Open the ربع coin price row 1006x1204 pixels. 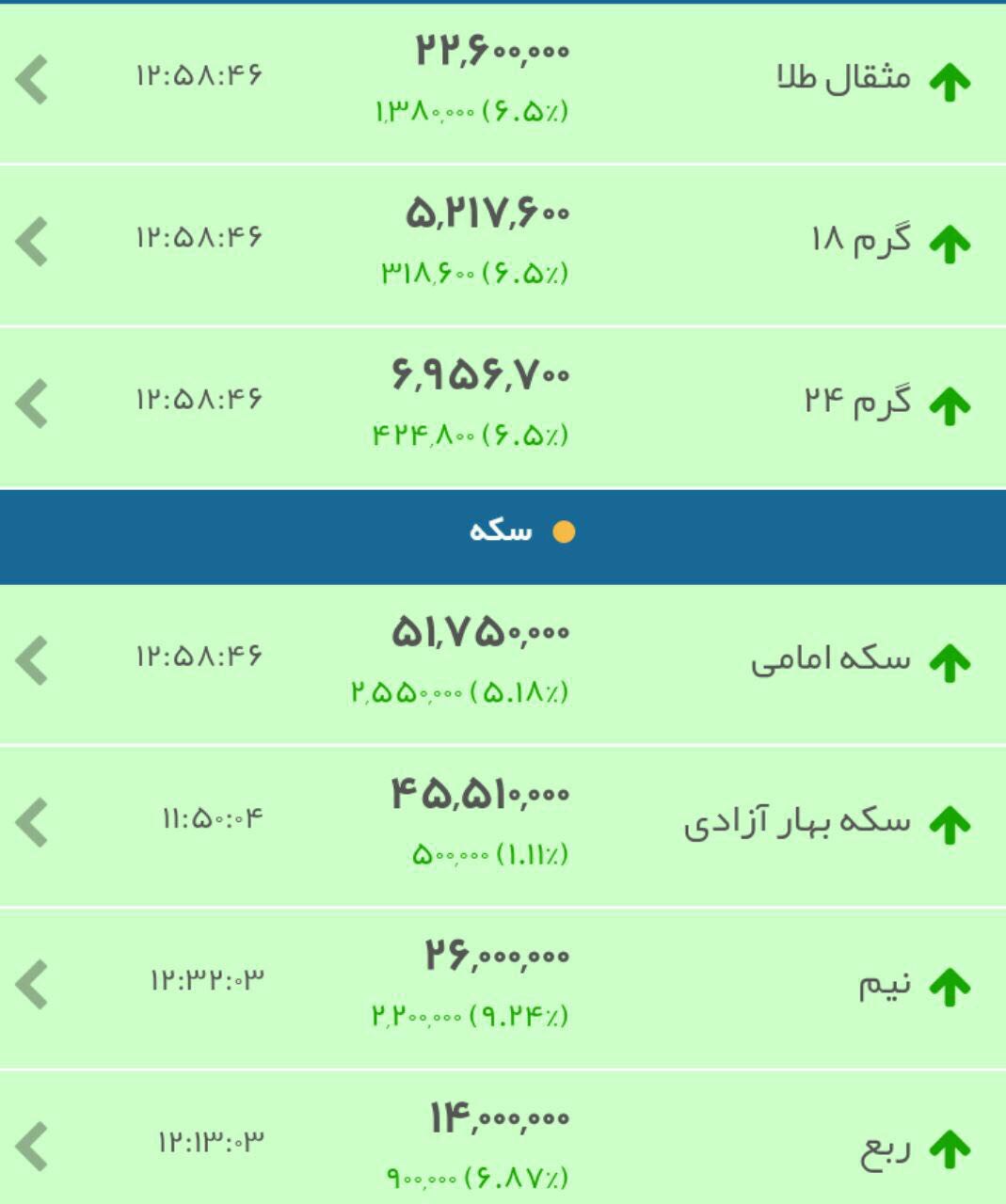pos(503,1147)
